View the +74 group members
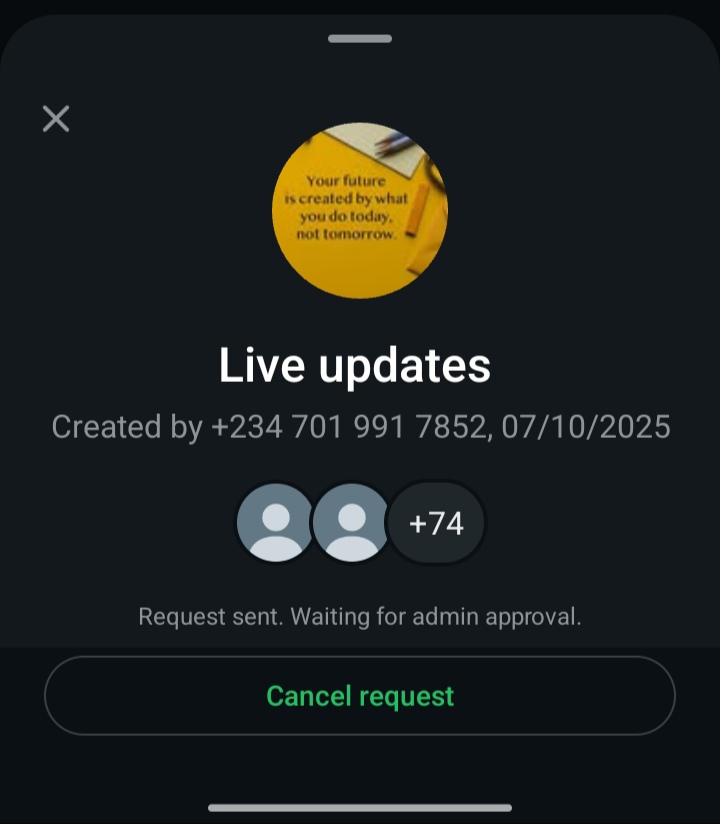Viewport: 720px width, 824px height. click(x=436, y=523)
